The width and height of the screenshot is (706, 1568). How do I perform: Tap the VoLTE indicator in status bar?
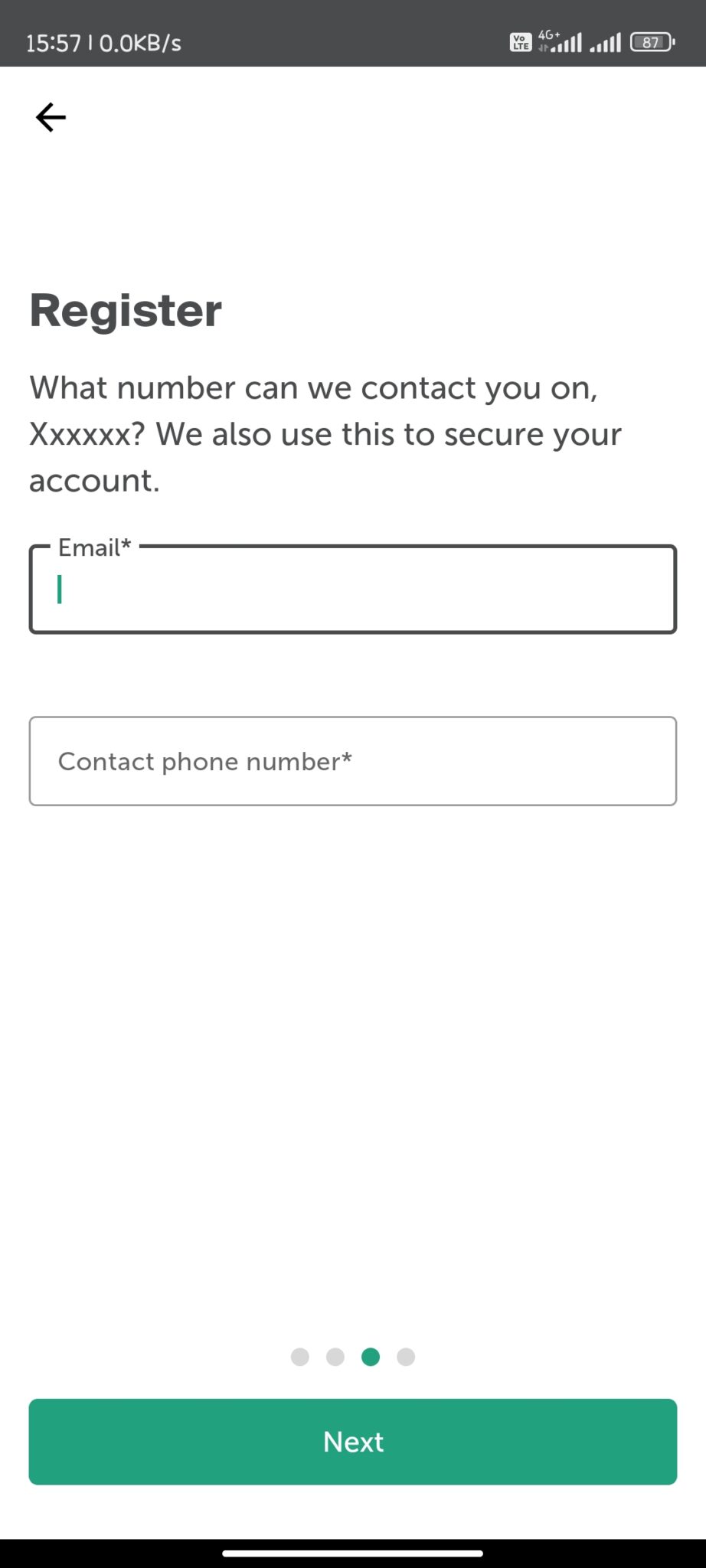(520, 42)
